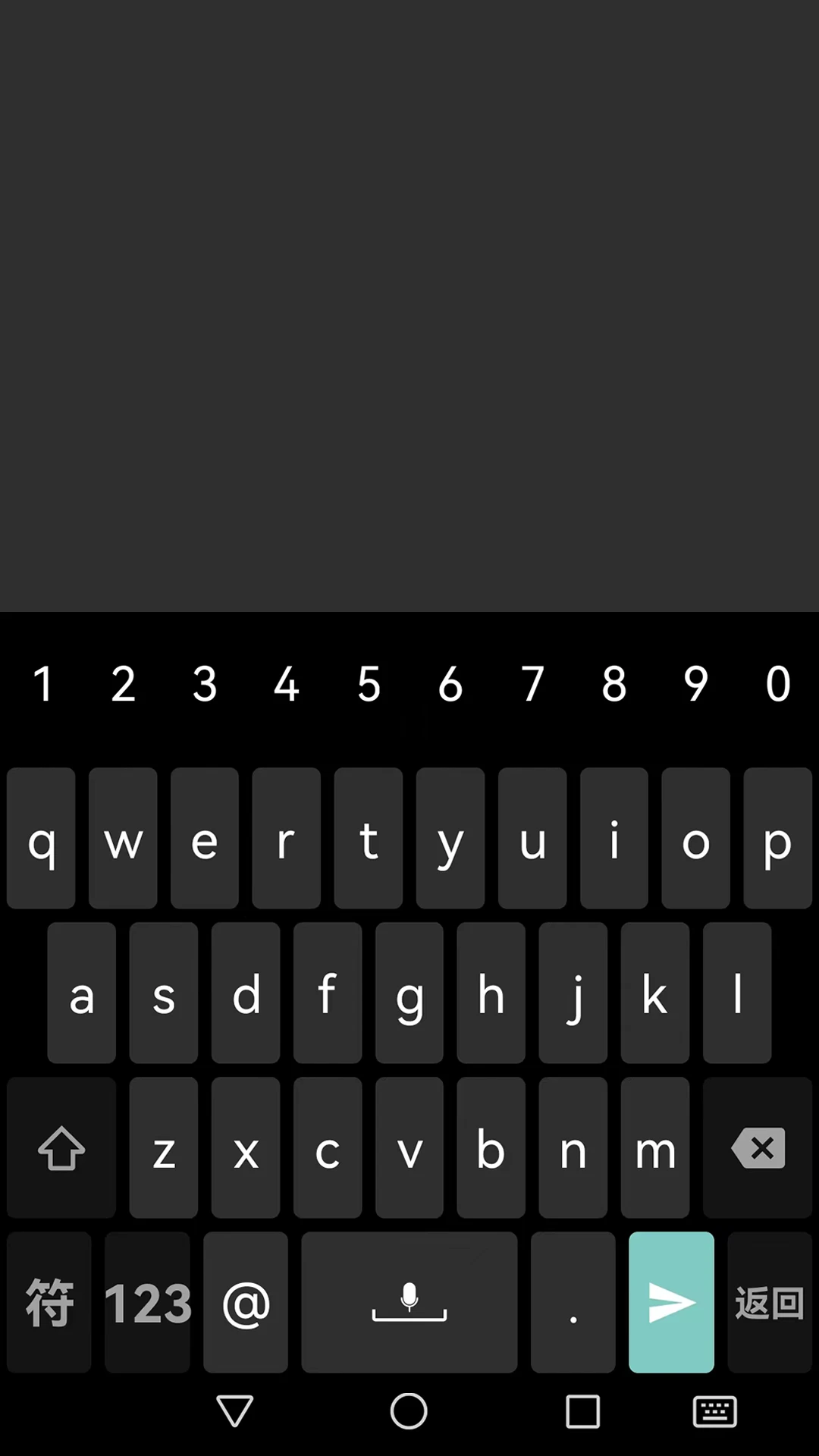819x1456 pixels.
Task: Type the letter p
Action: (x=778, y=838)
